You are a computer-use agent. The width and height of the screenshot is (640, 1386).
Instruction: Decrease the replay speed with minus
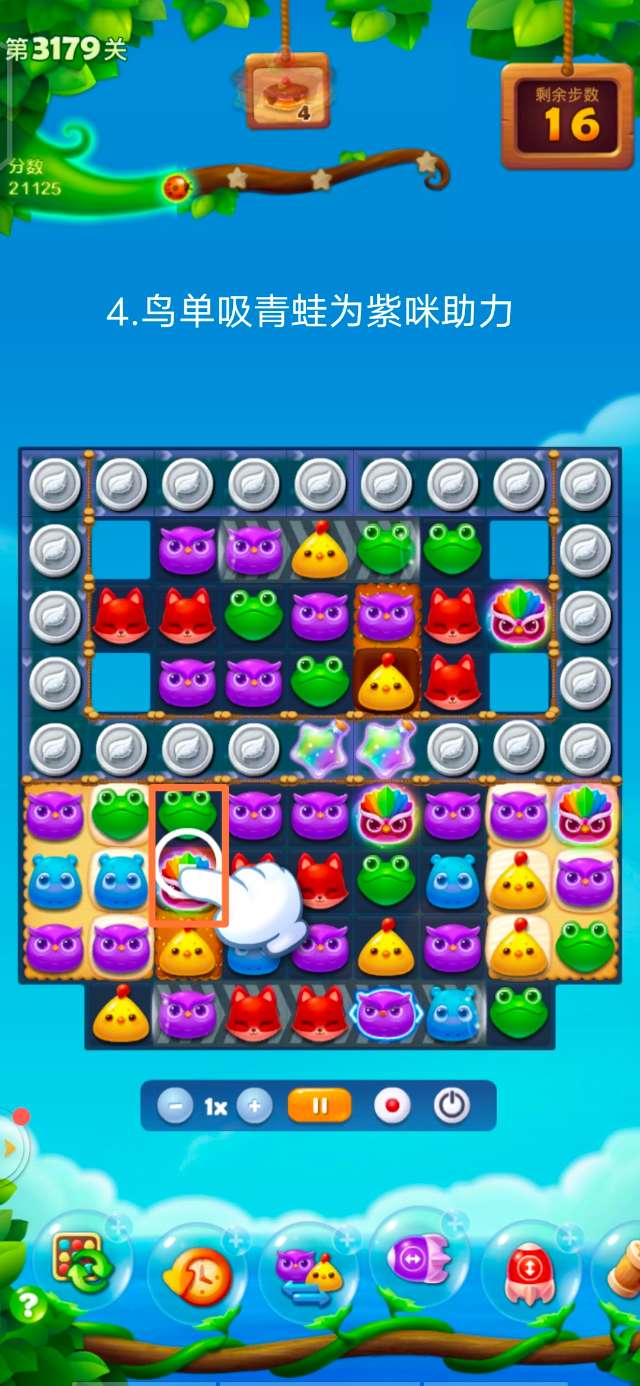(175, 1106)
